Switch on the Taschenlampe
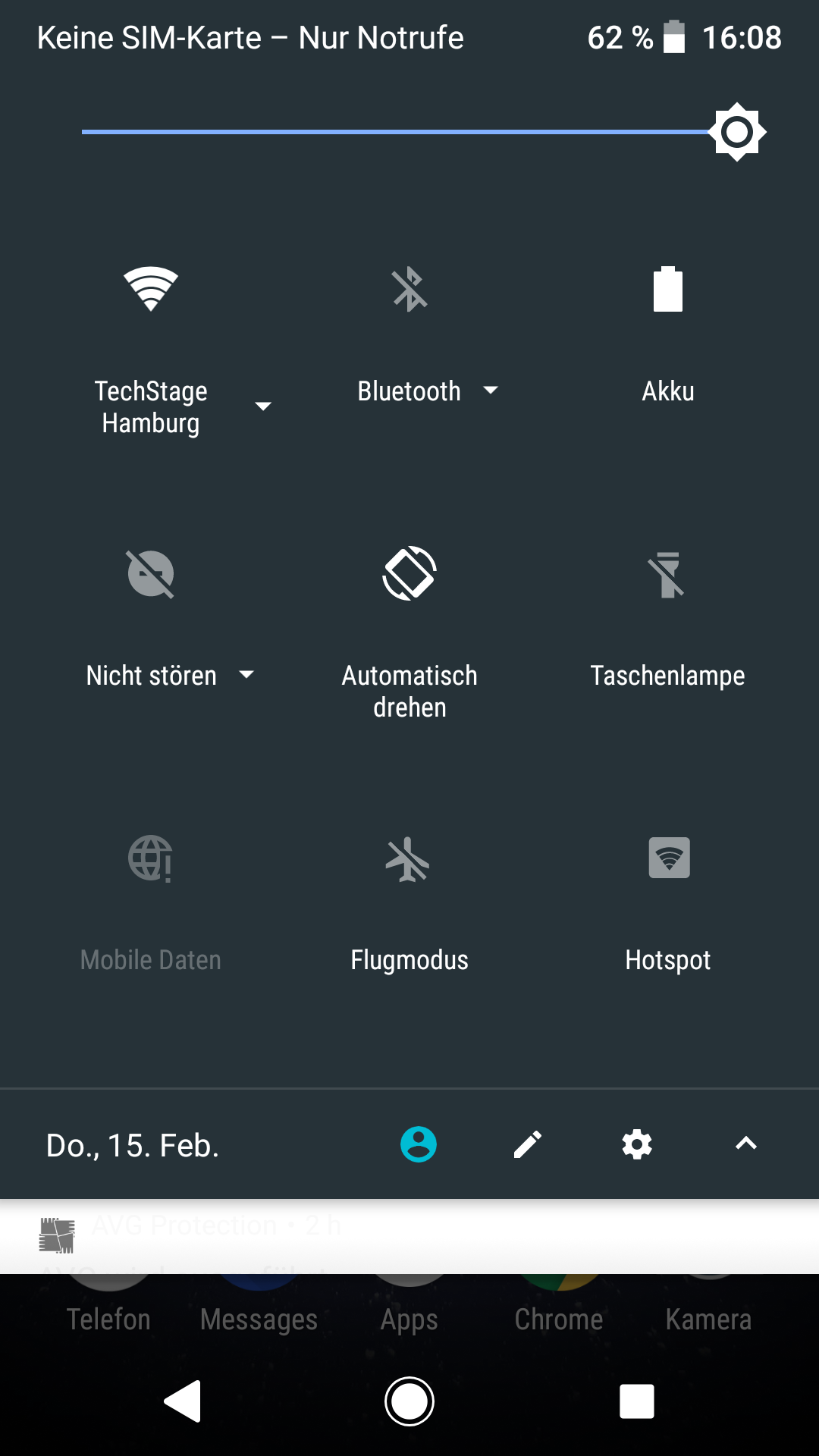Screen dimensions: 819x1456 coord(668,574)
